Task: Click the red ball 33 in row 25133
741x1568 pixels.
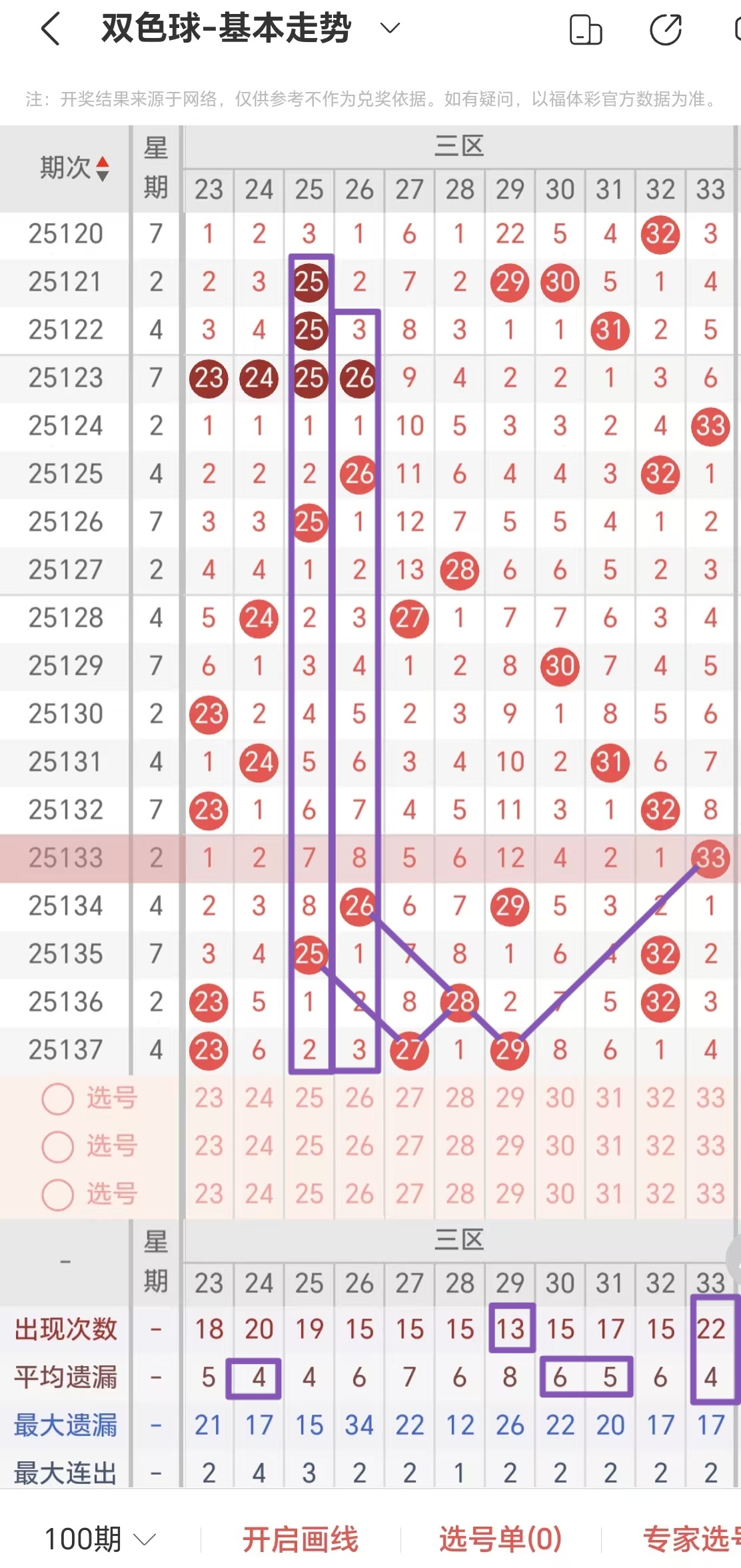Action: (x=710, y=858)
